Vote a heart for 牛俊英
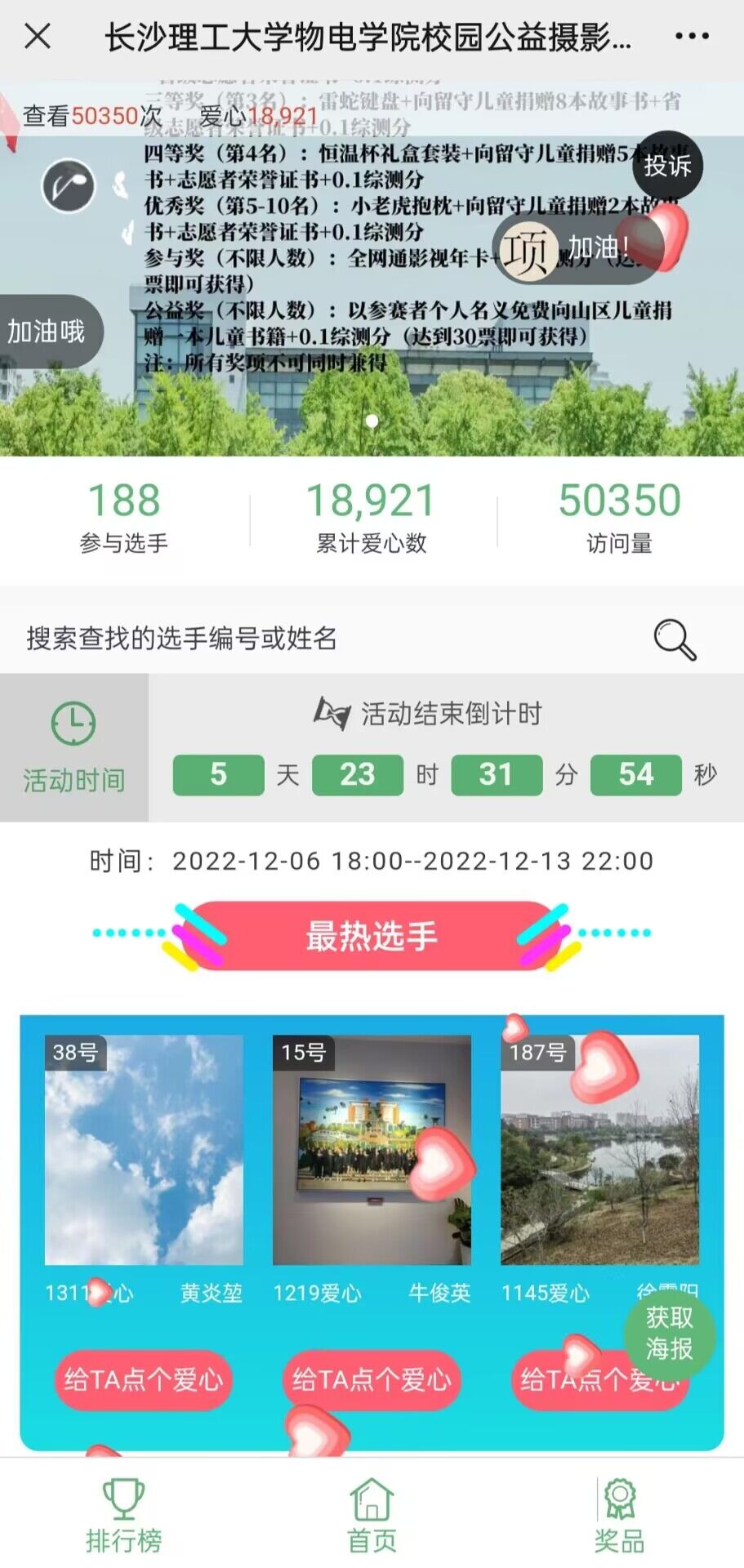 [372, 1379]
